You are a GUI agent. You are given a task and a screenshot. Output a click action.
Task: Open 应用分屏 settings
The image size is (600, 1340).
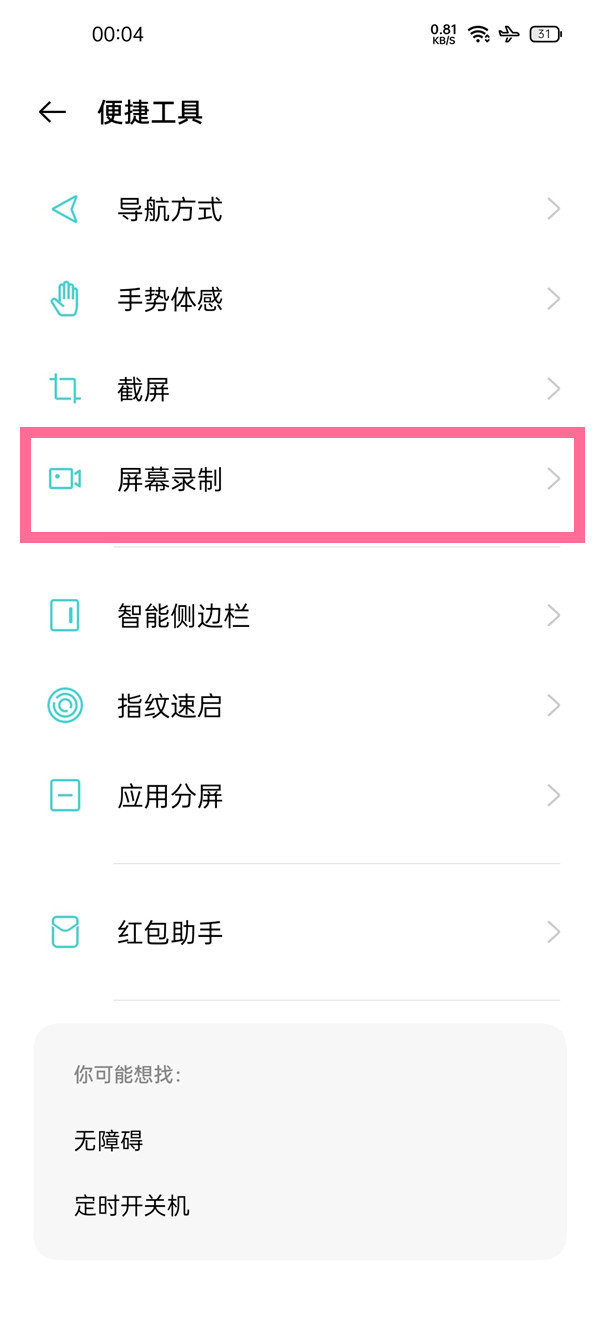coord(300,796)
